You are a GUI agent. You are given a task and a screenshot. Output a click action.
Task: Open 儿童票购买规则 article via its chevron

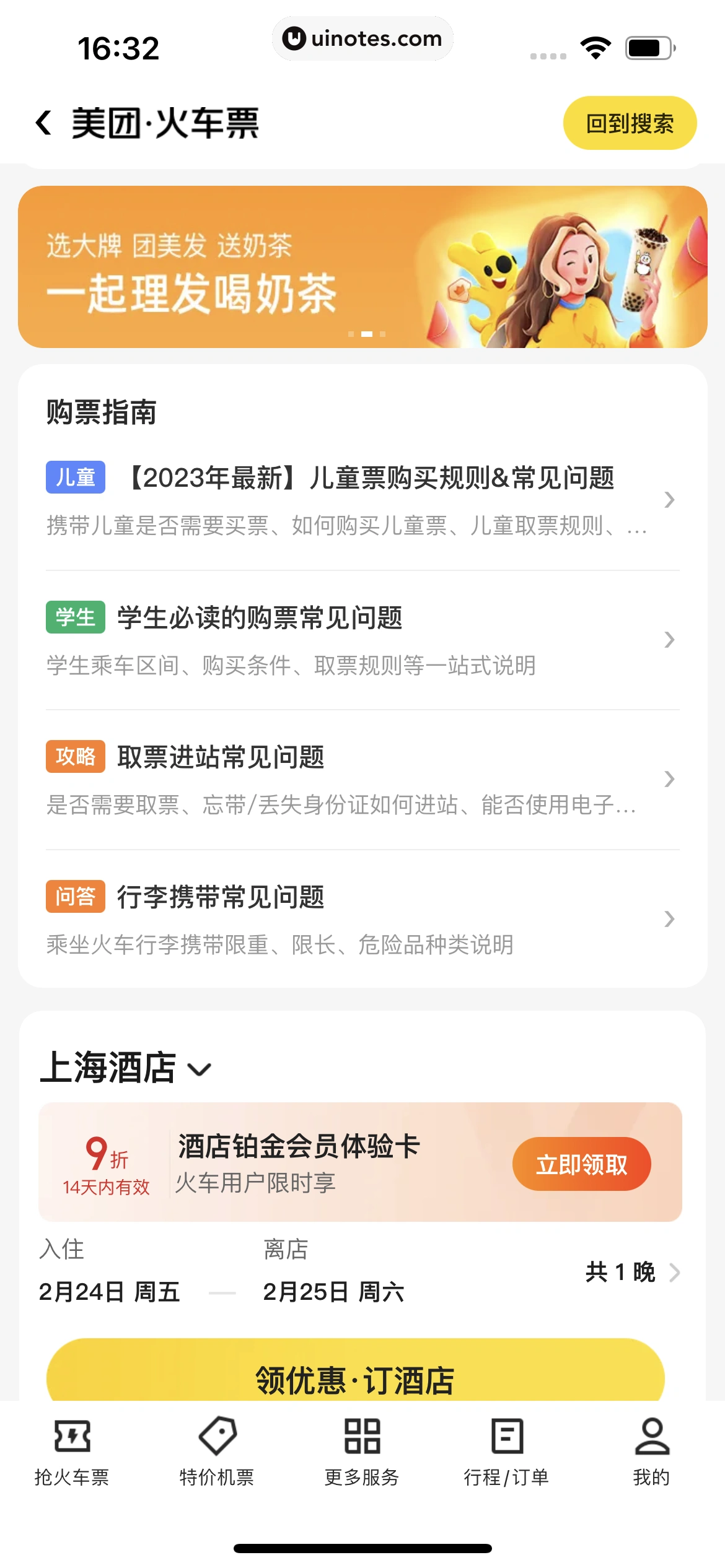669,500
